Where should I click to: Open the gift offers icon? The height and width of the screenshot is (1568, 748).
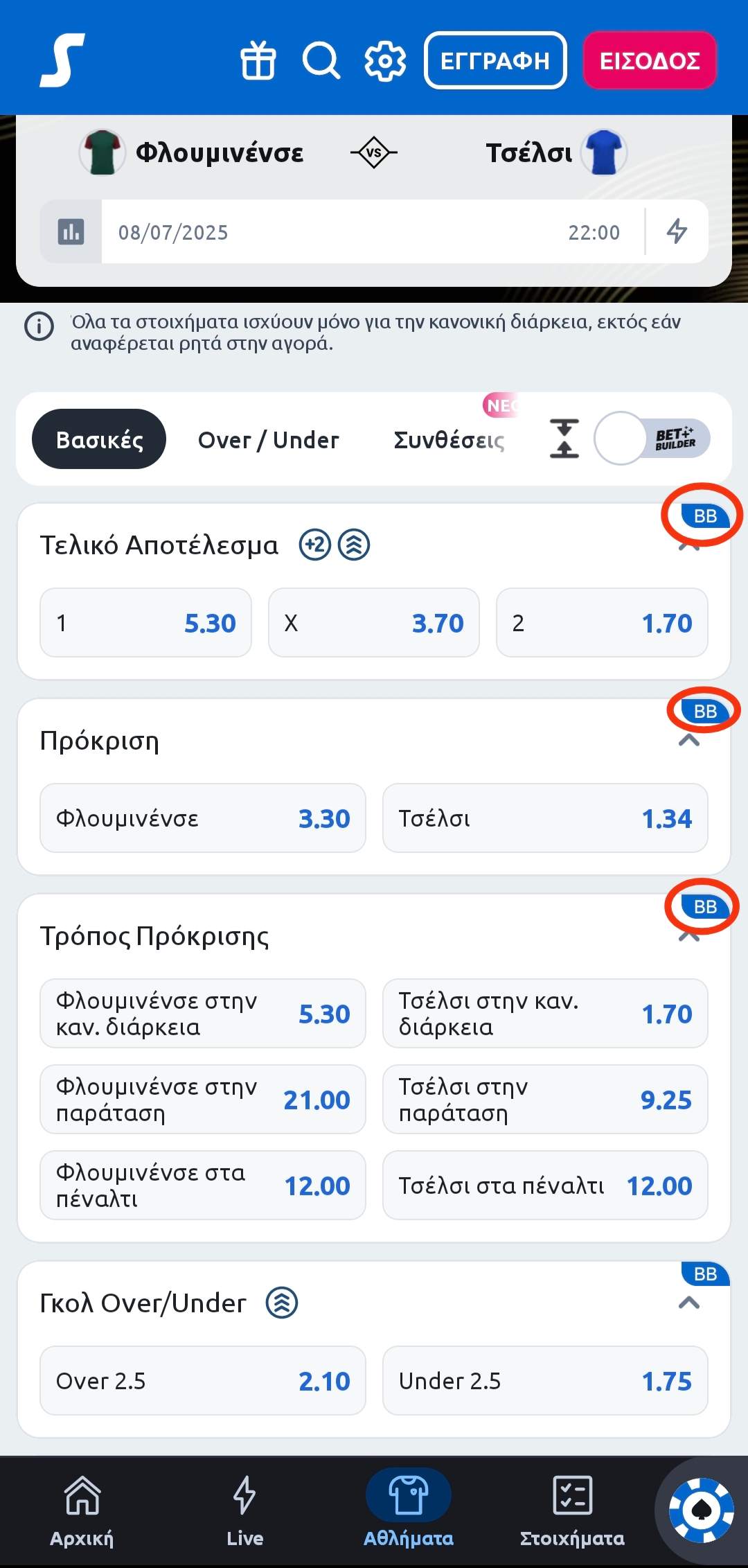(x=258, y=61)
